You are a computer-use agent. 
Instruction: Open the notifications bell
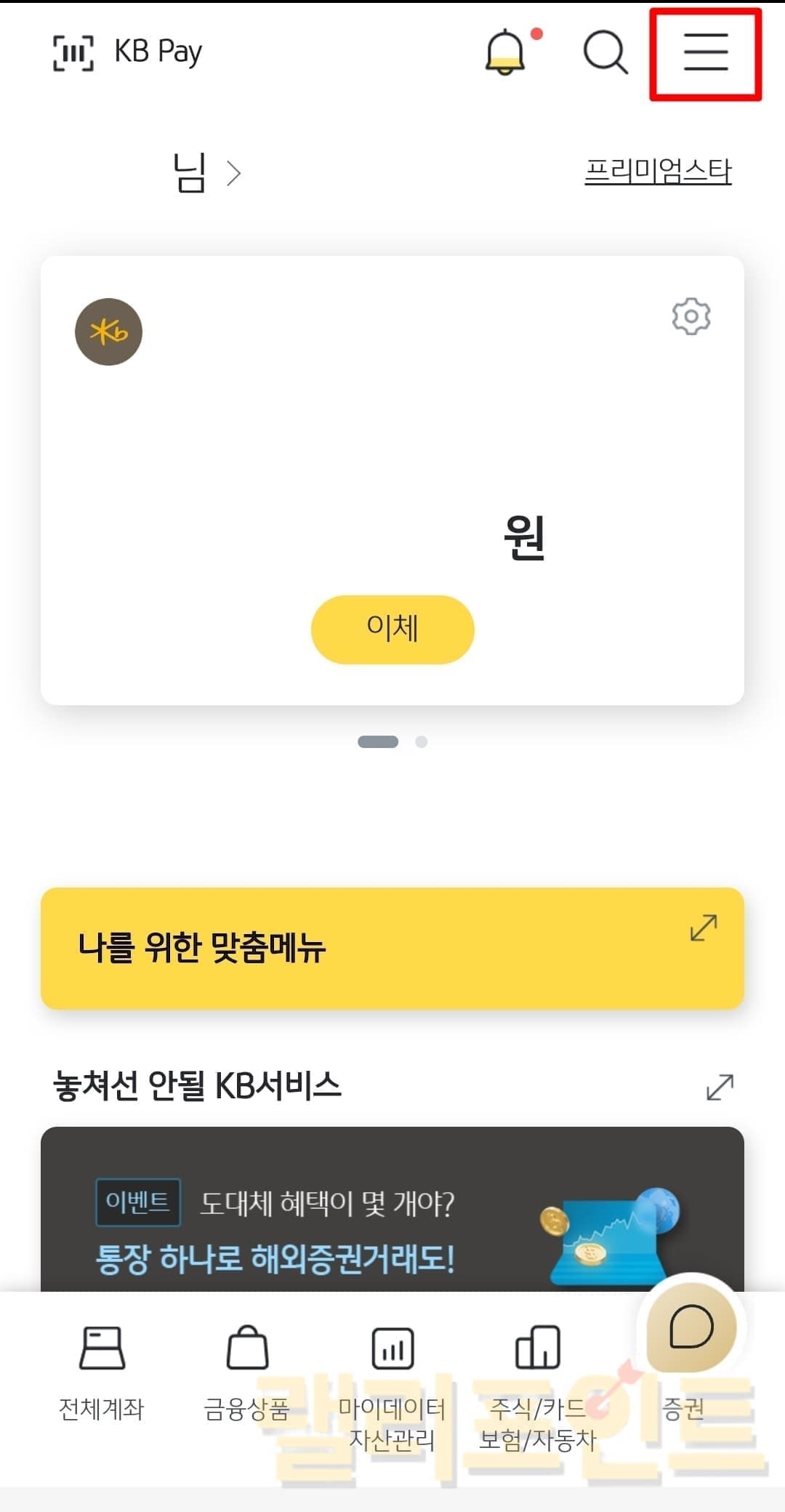coord(505,53)
